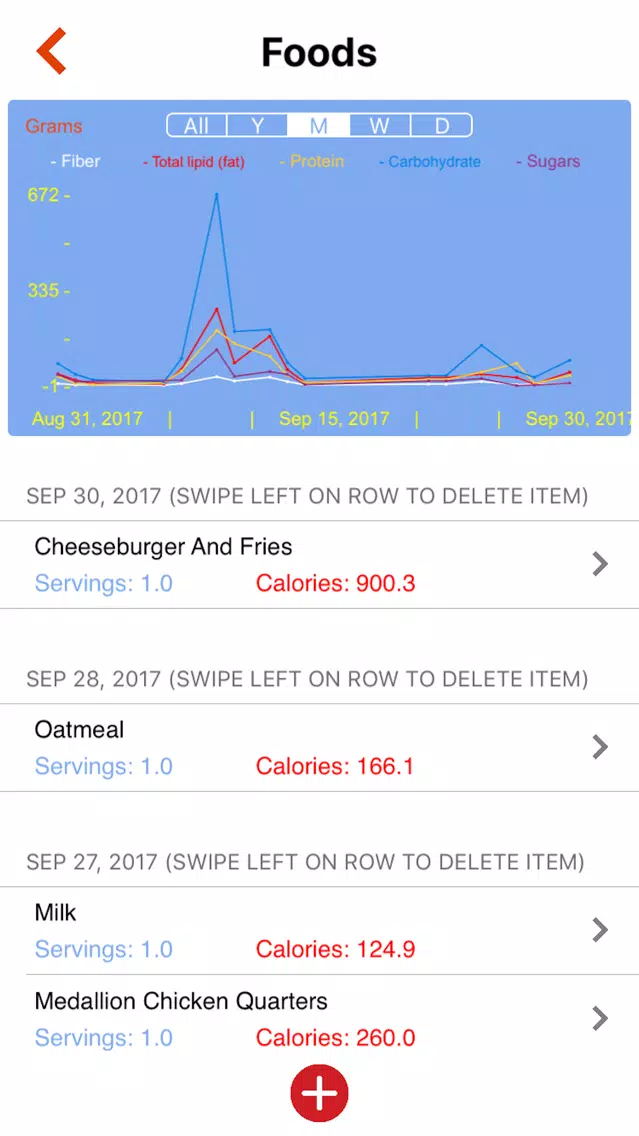
Task: Go back using the orange arrow
Action: click(x=51, y=51)
